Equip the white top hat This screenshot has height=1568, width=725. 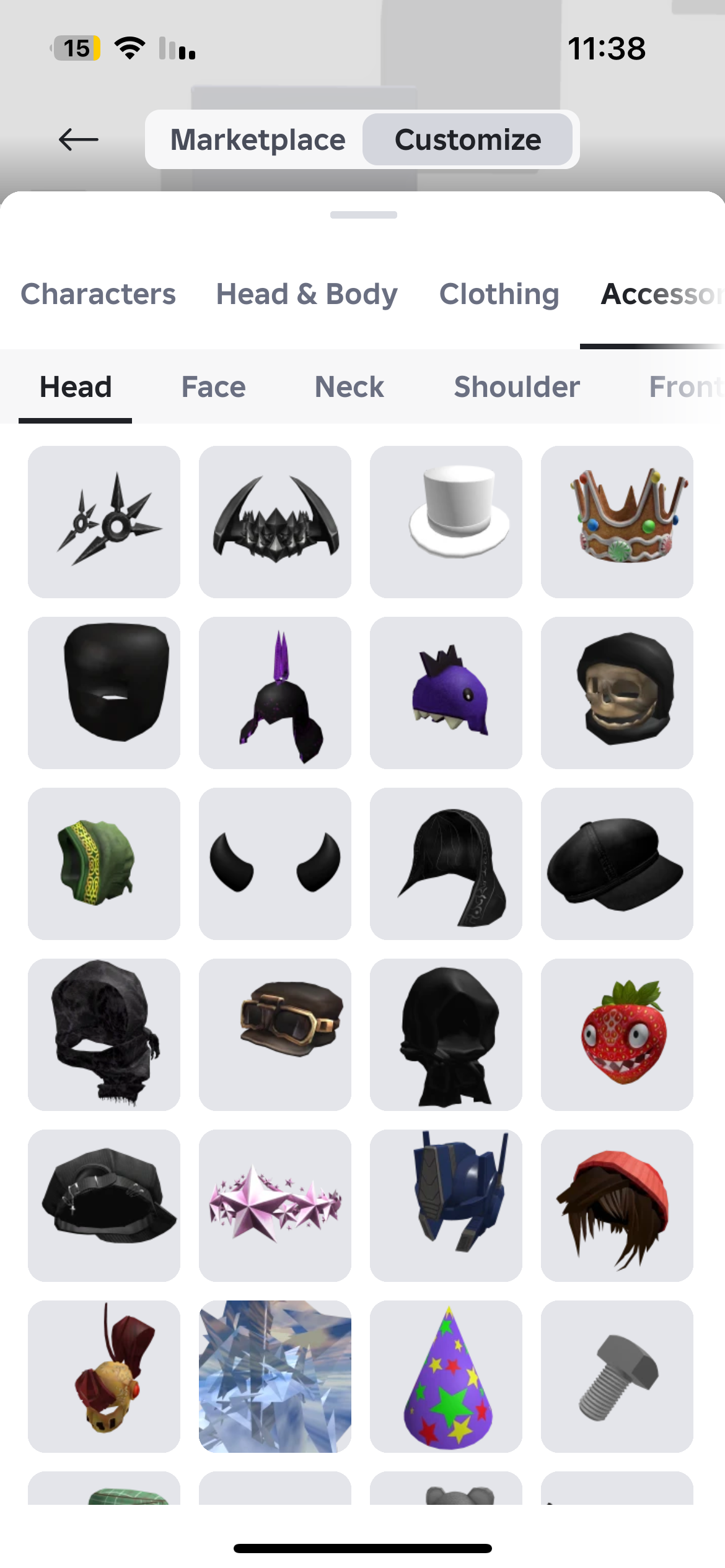446,522
